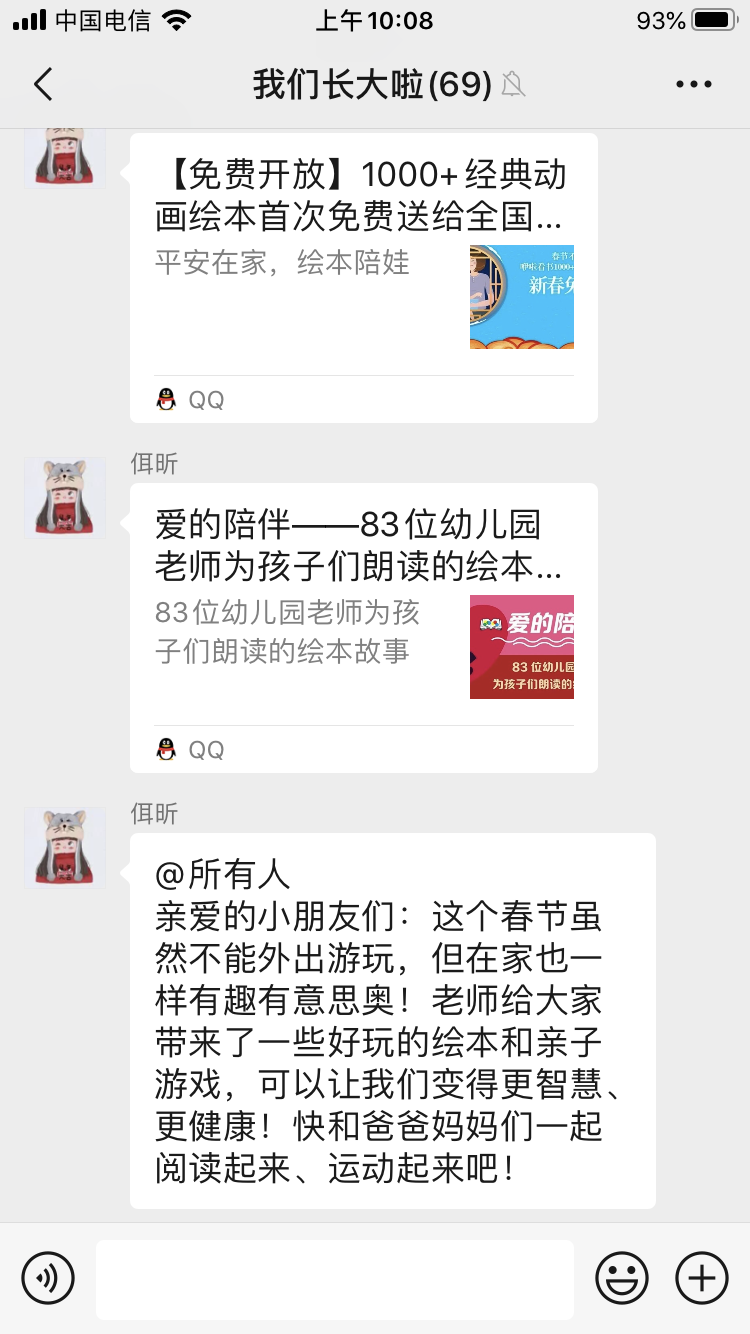Switch to voice message input
750x1334 pixels.
click(48, 1278)
